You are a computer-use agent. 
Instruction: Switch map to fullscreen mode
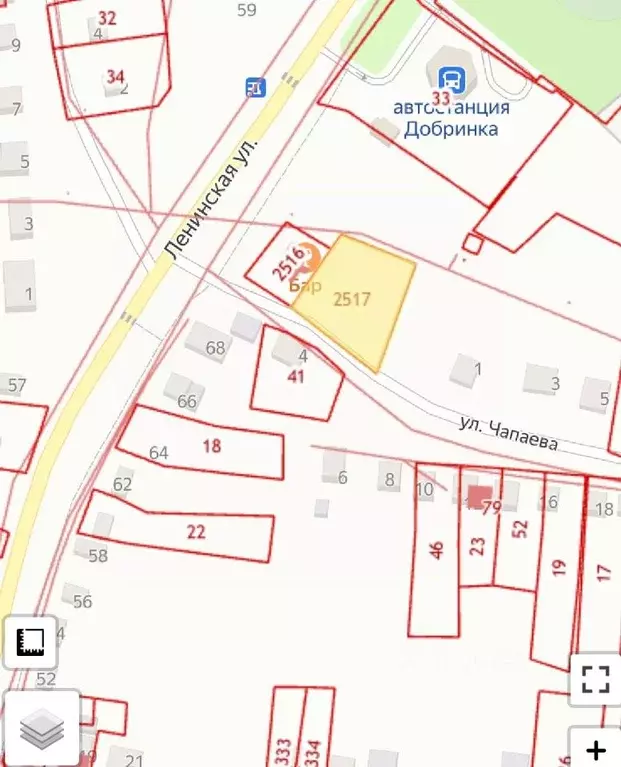[595, 680]
